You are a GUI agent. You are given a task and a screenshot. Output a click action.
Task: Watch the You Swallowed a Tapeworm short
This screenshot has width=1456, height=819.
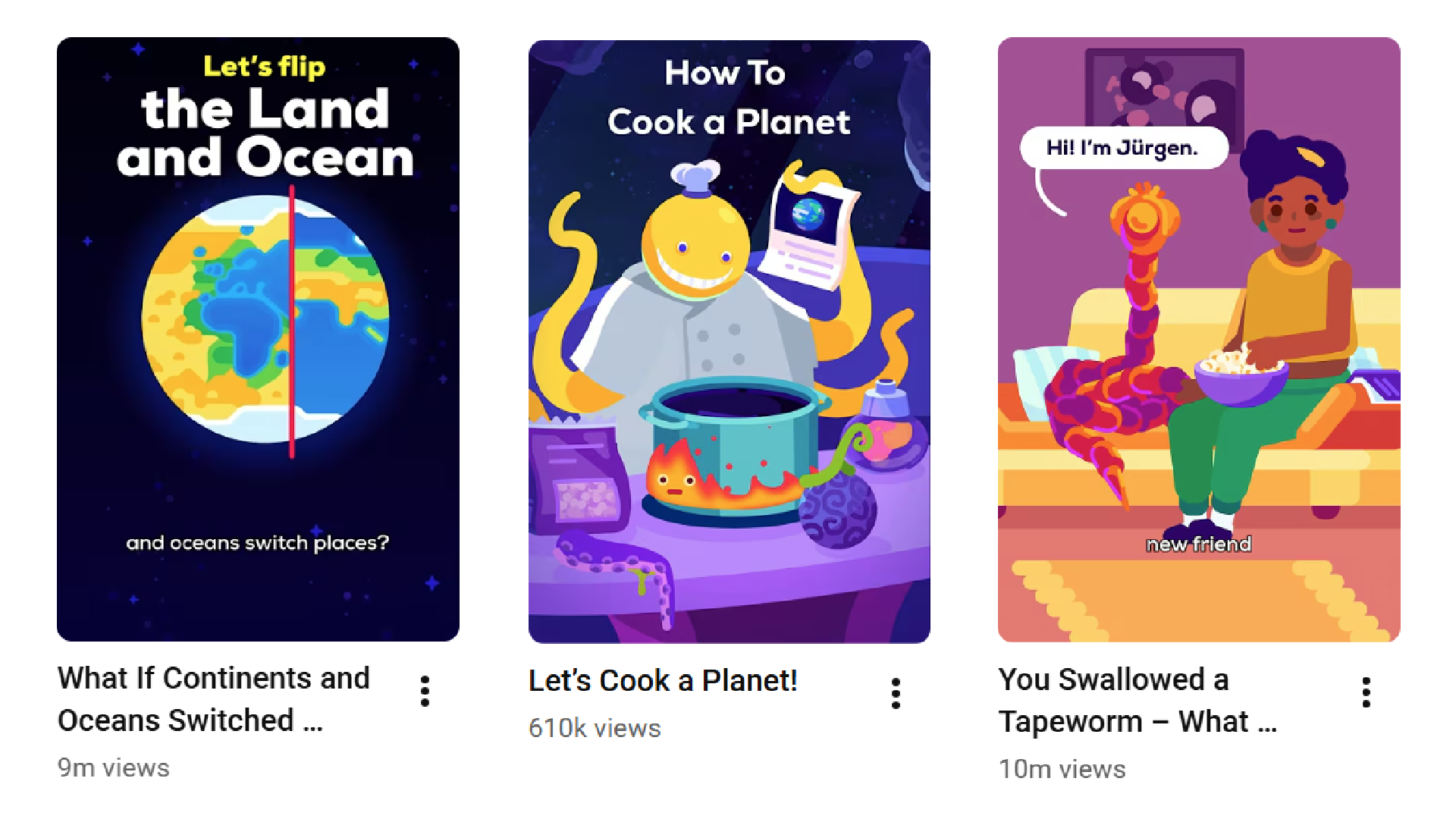coord(1198,339)
